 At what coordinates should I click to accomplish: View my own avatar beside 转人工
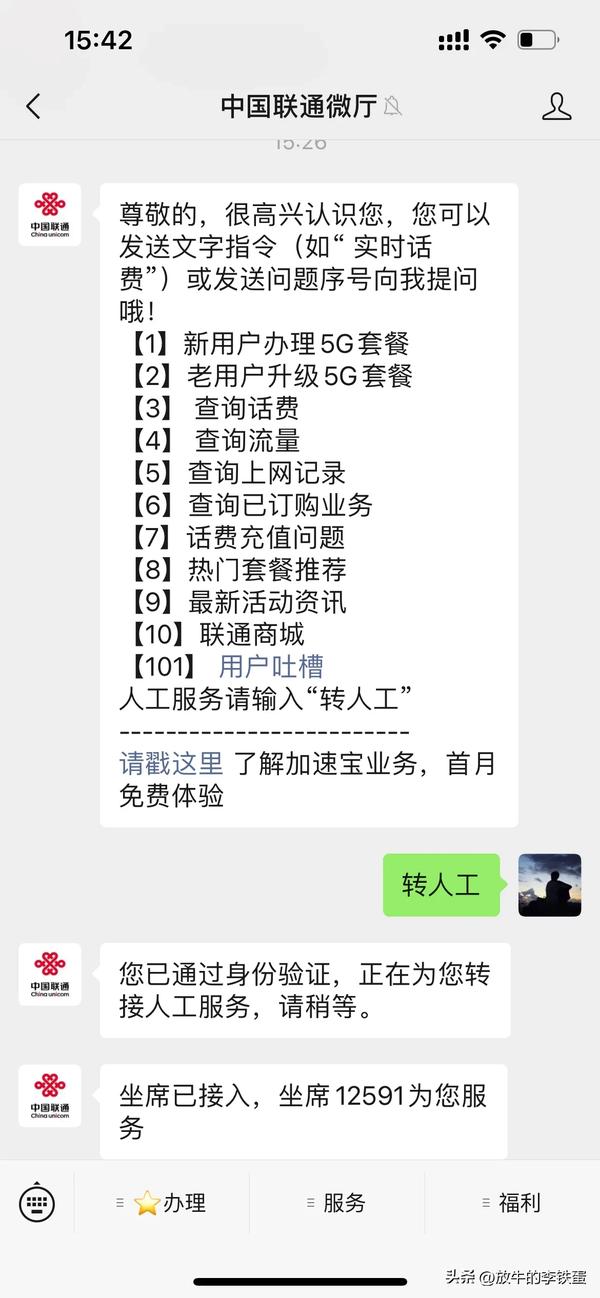click(549, 885)
